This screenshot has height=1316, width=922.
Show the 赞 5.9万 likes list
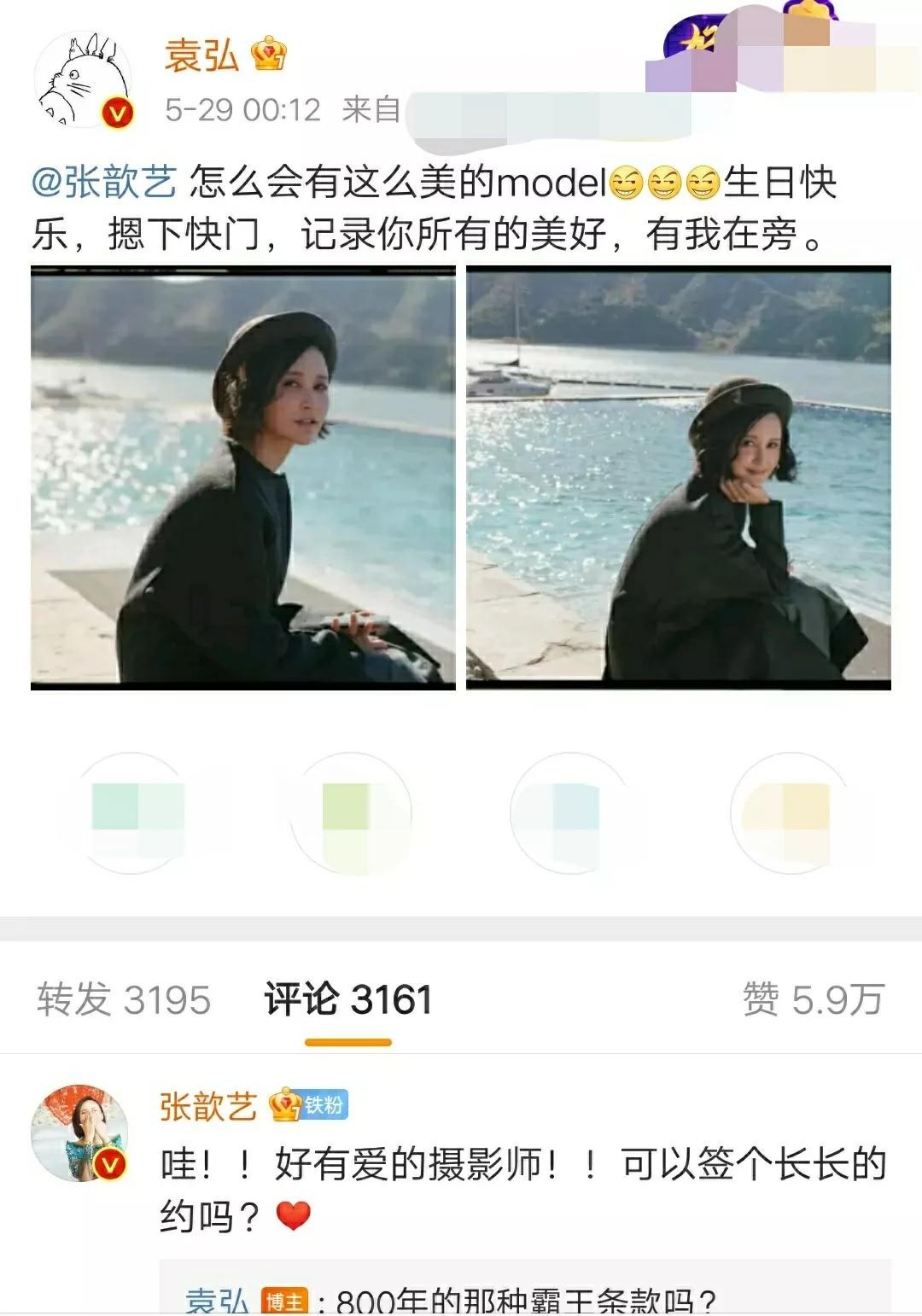(813, 999)
